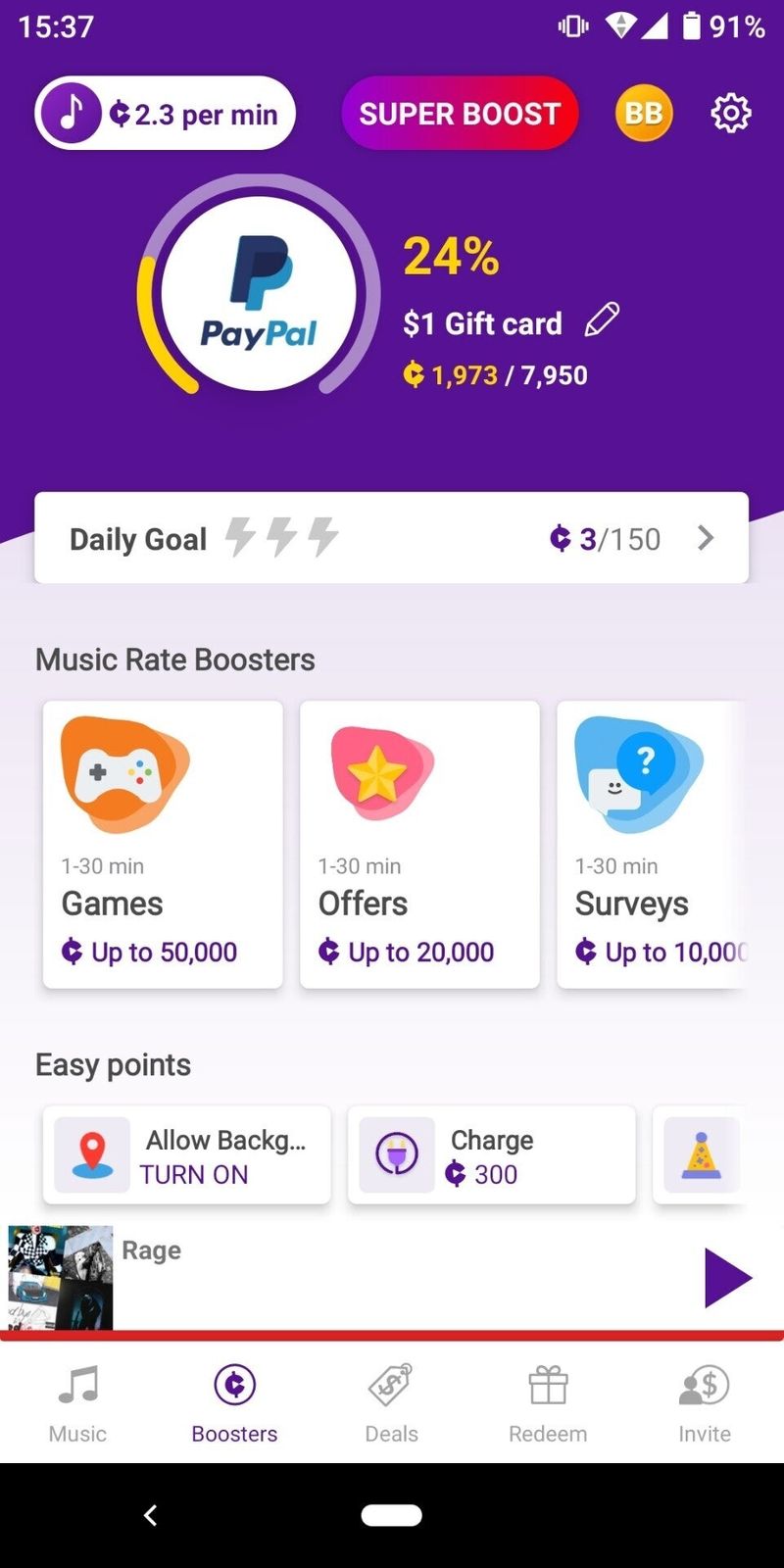Open the Charge 300 easy points card
Screen dimensions: 784x1568
coord(491,1155)
